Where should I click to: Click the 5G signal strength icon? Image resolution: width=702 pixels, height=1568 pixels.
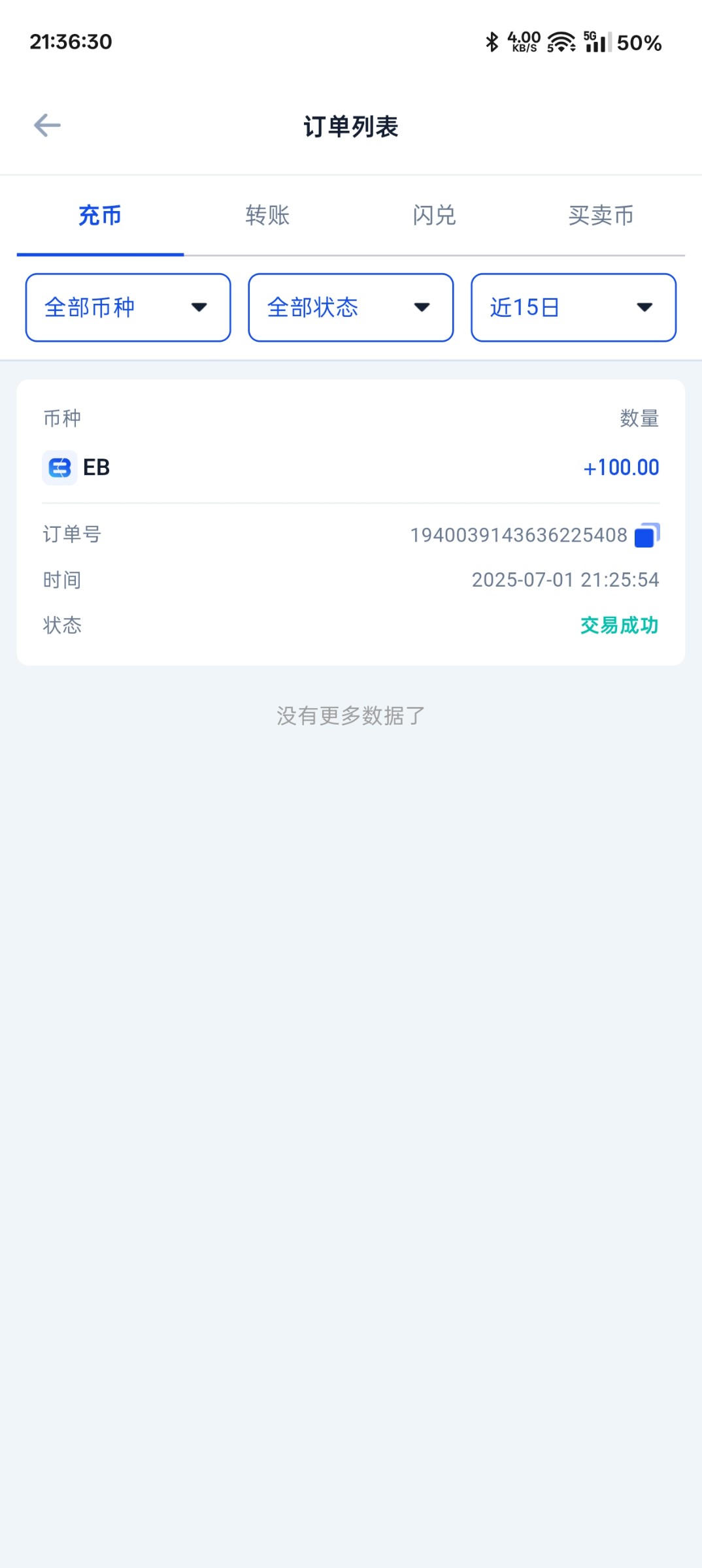595,41
